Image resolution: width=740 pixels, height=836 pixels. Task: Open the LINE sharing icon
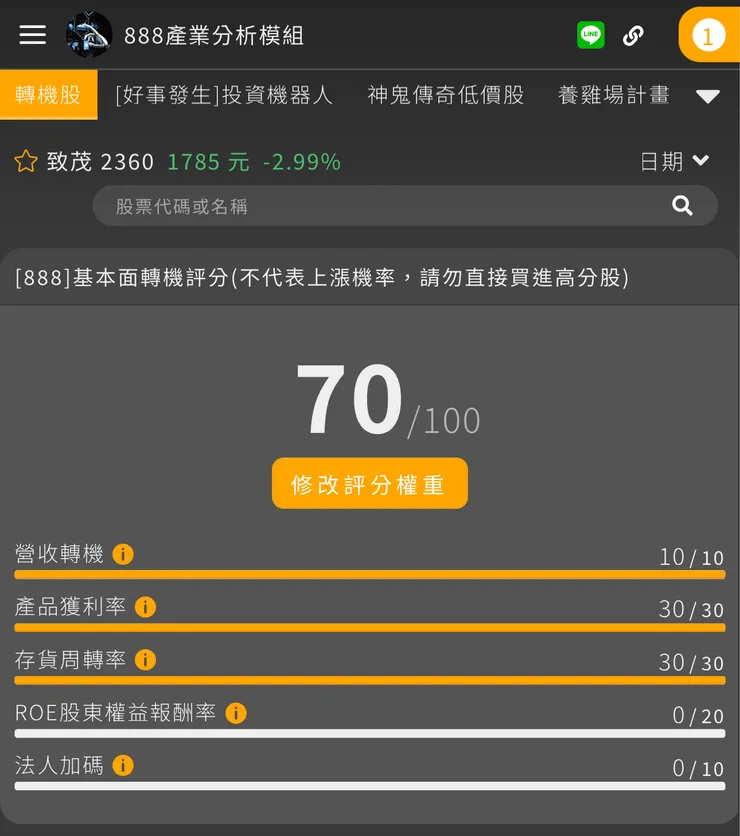pyautogui.click(x=591, y=34)
